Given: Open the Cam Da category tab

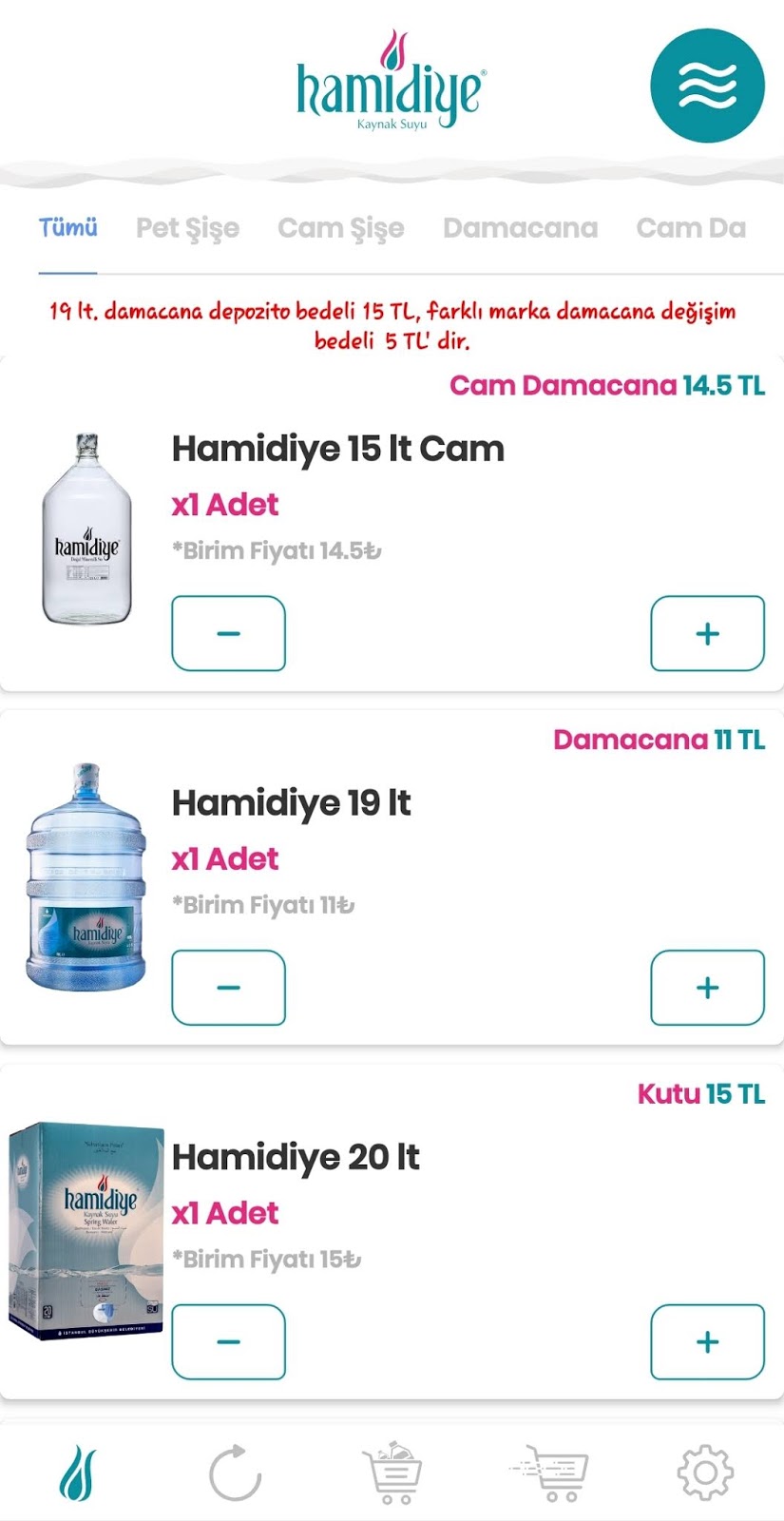Looking at the screenshot, I should coord(691,228).
